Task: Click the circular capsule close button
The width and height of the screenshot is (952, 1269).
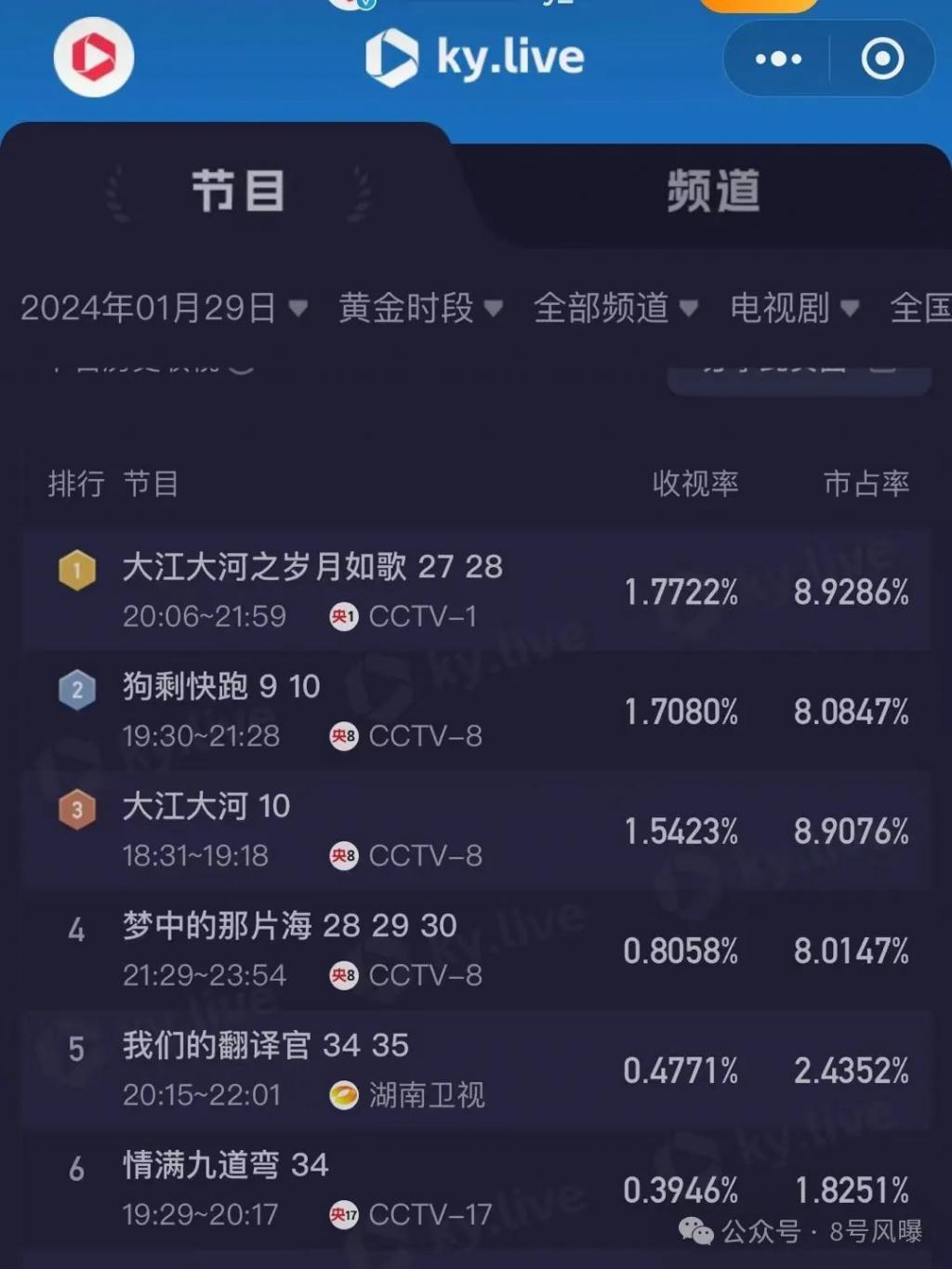Action: (x=881, y=58)
